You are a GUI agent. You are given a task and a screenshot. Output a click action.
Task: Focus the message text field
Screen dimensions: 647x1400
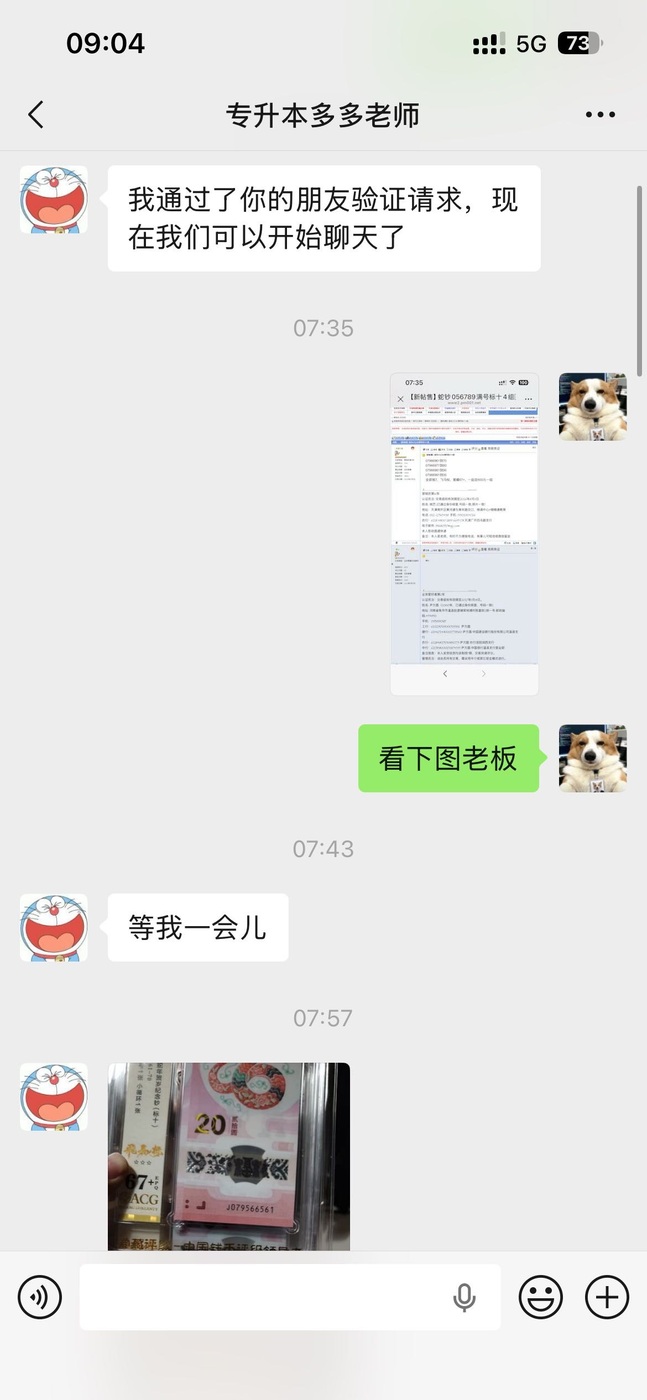pos(265,1297)
